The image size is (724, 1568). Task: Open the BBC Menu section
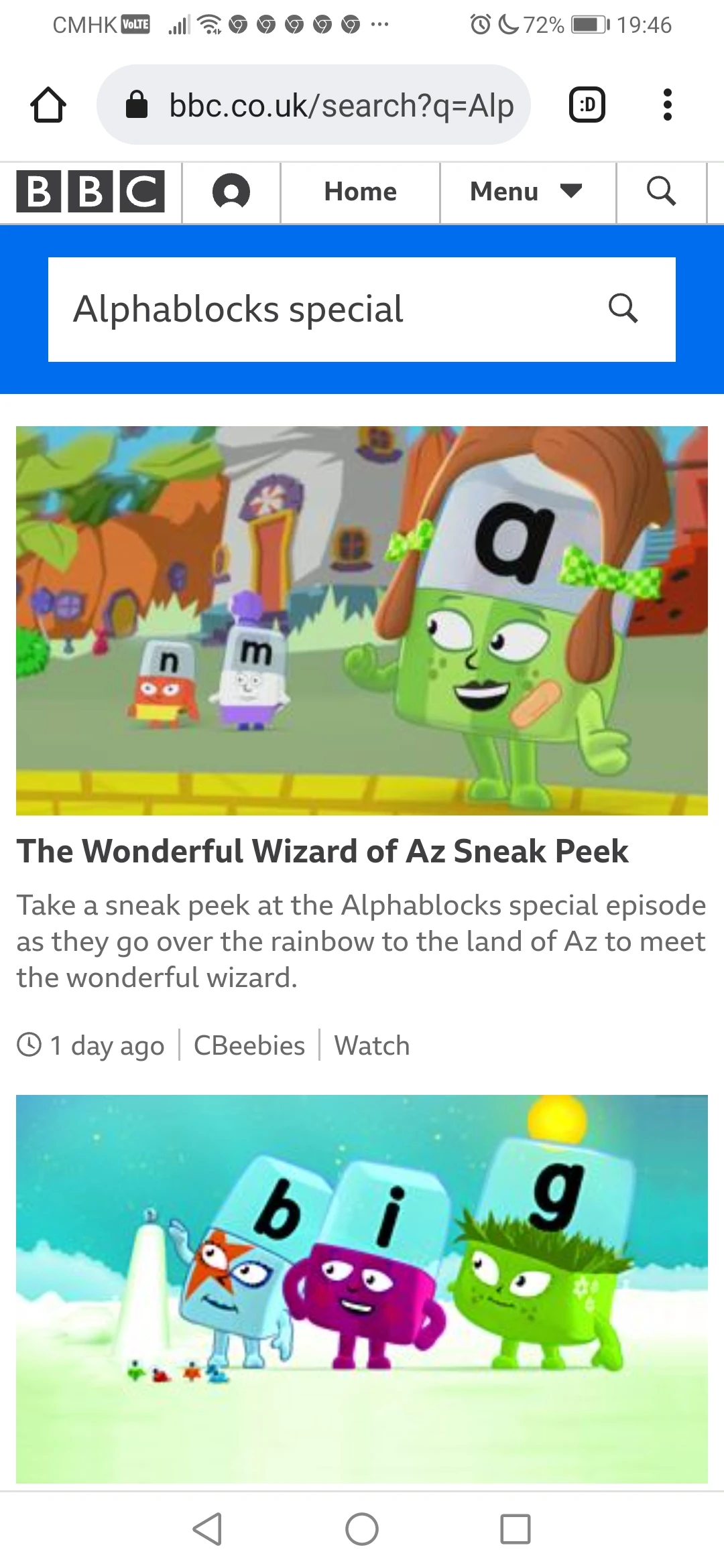(505, 192)
